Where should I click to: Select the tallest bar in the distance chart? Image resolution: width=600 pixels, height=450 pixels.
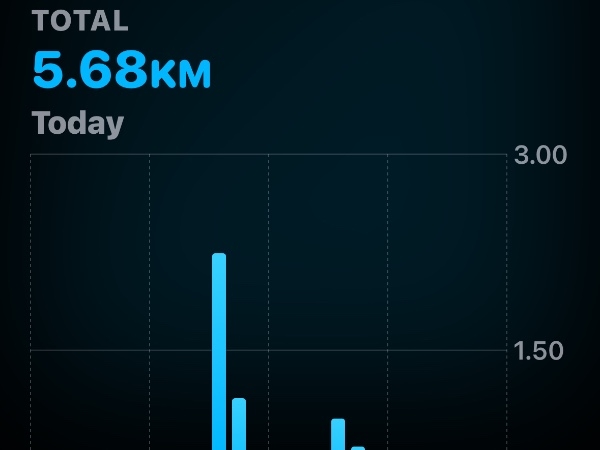(x=219, y=350)
